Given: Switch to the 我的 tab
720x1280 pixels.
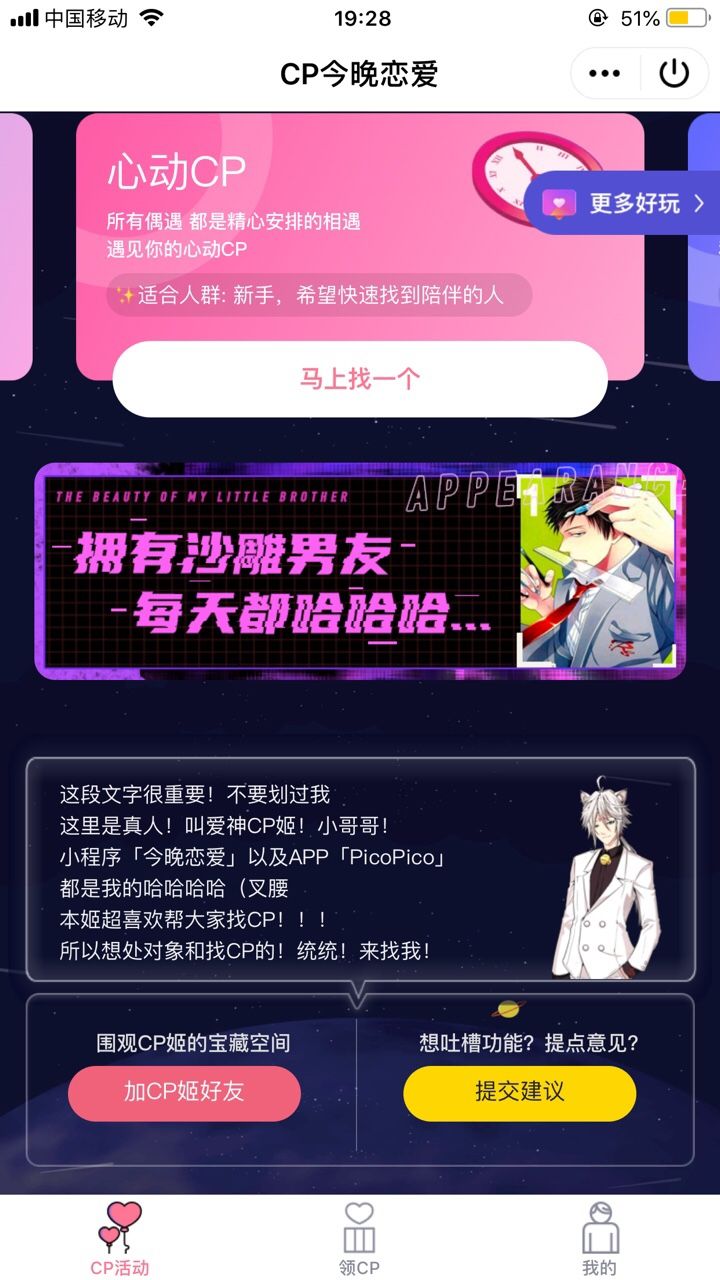Looking at the screenshot, I should tap(599, 1240).
